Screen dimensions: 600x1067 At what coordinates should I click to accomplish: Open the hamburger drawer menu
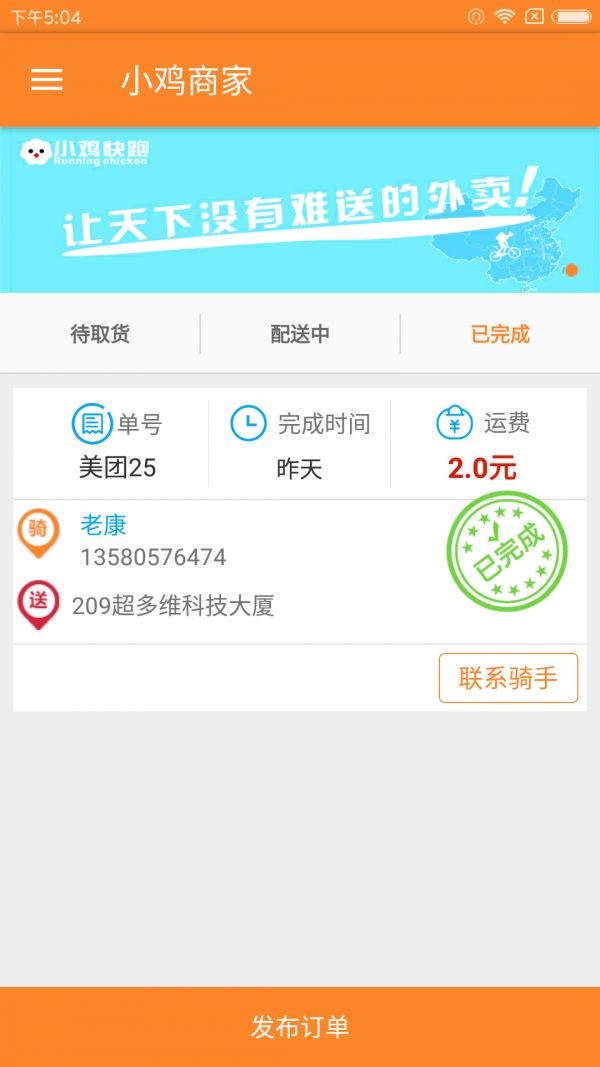point(46,80)
